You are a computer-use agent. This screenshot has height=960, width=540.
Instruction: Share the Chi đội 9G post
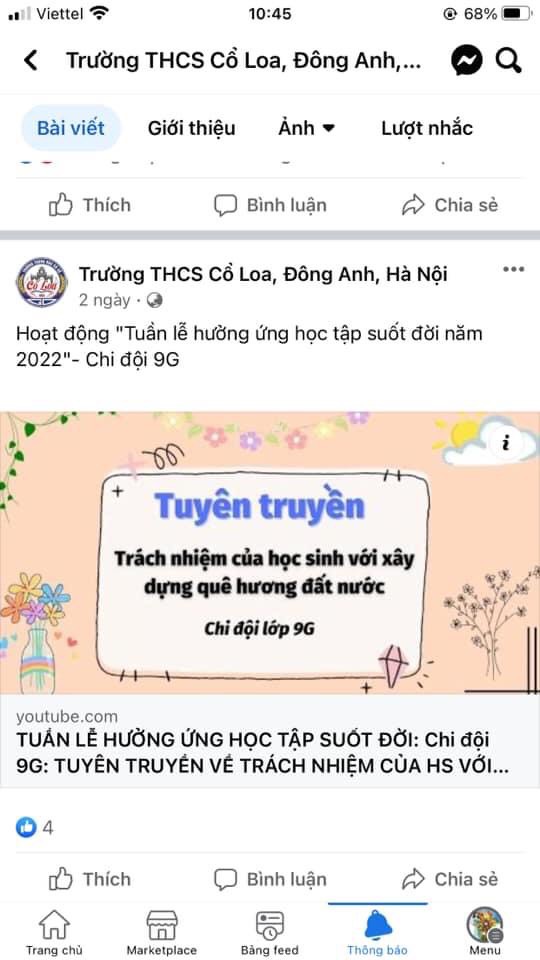pos(450,879)
